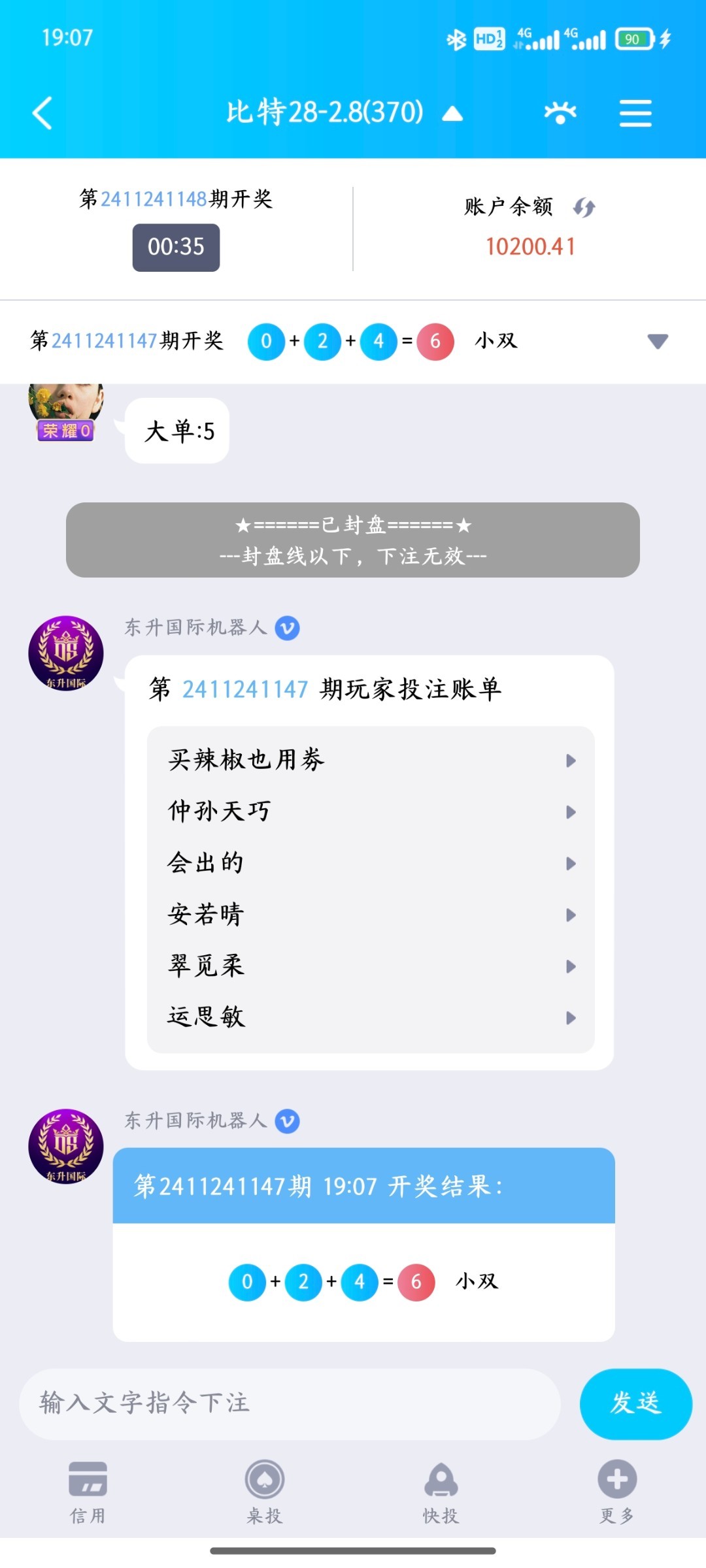Image resolution: width=706 pixels, height=1568 pixels.
Task: Expand 运思敏 bet details
Action: tap(371, 1017)
